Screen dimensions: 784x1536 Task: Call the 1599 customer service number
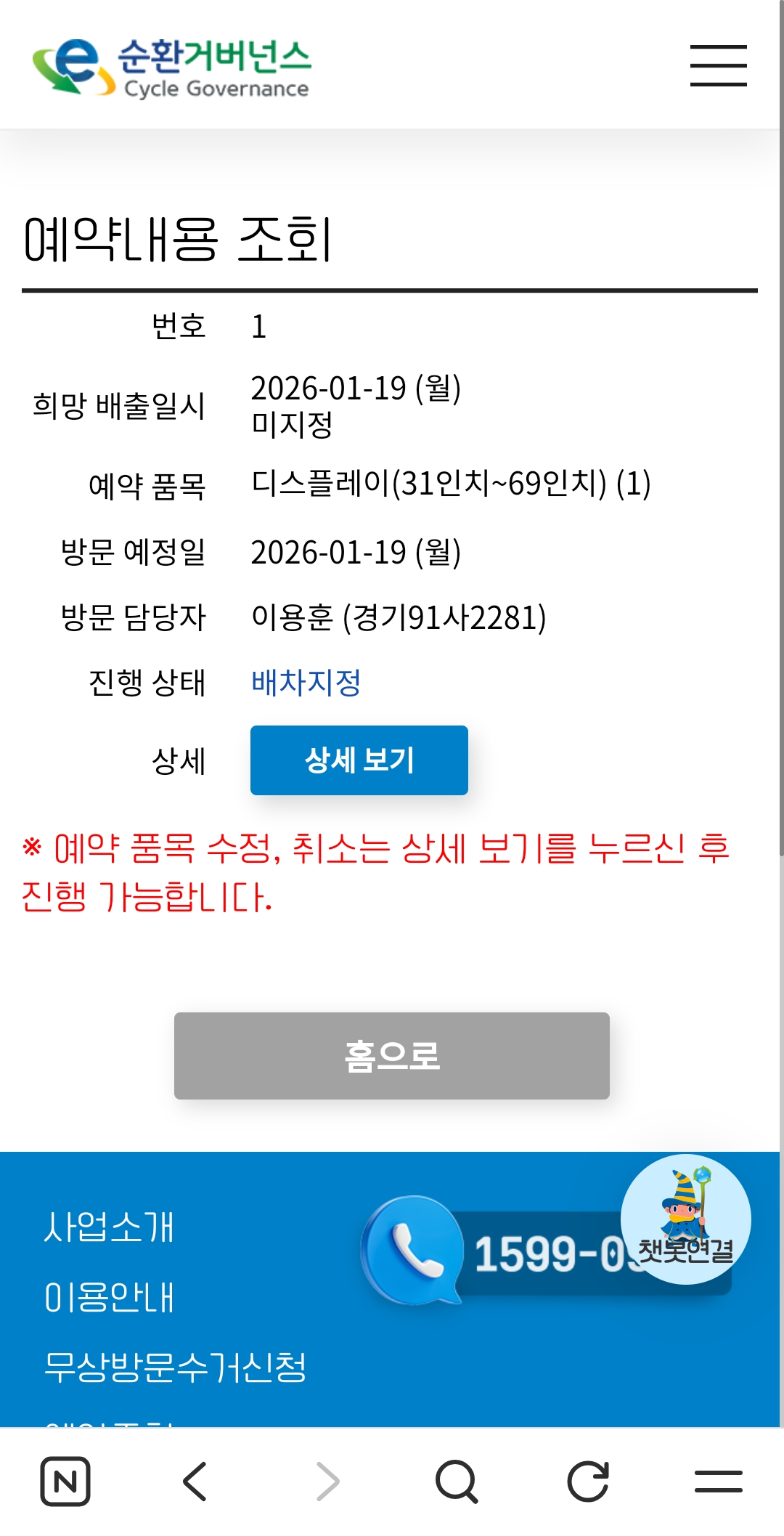tap(508, 1253)
